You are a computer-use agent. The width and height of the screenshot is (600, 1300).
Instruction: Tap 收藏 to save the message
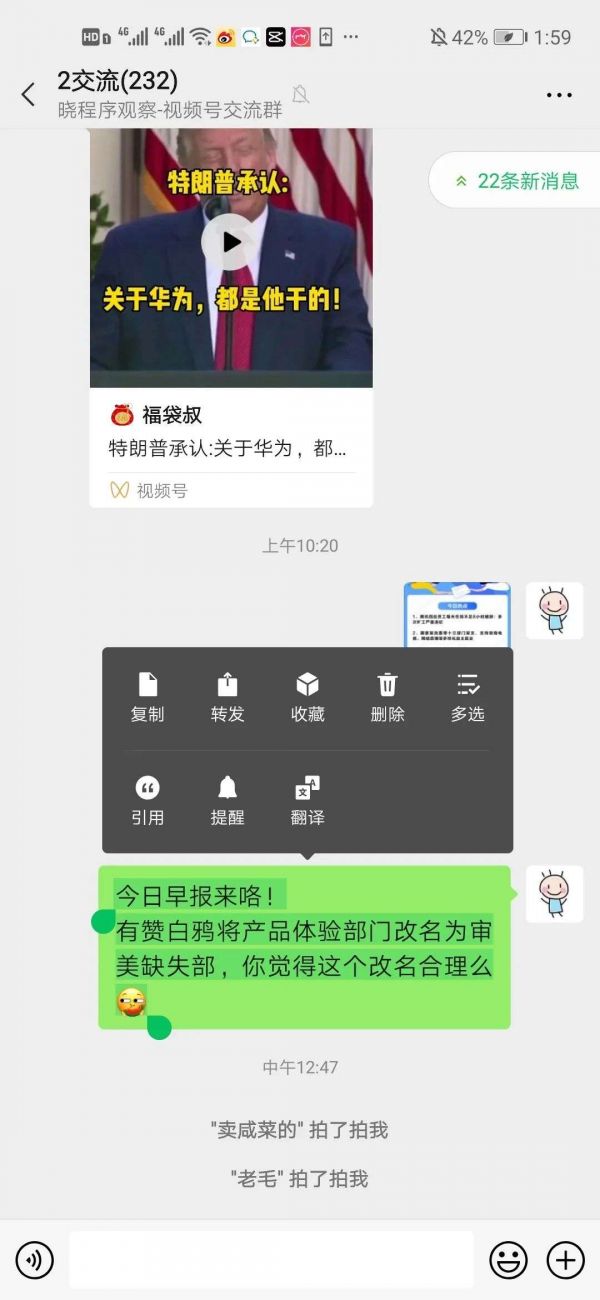click(x=307, y=697)
